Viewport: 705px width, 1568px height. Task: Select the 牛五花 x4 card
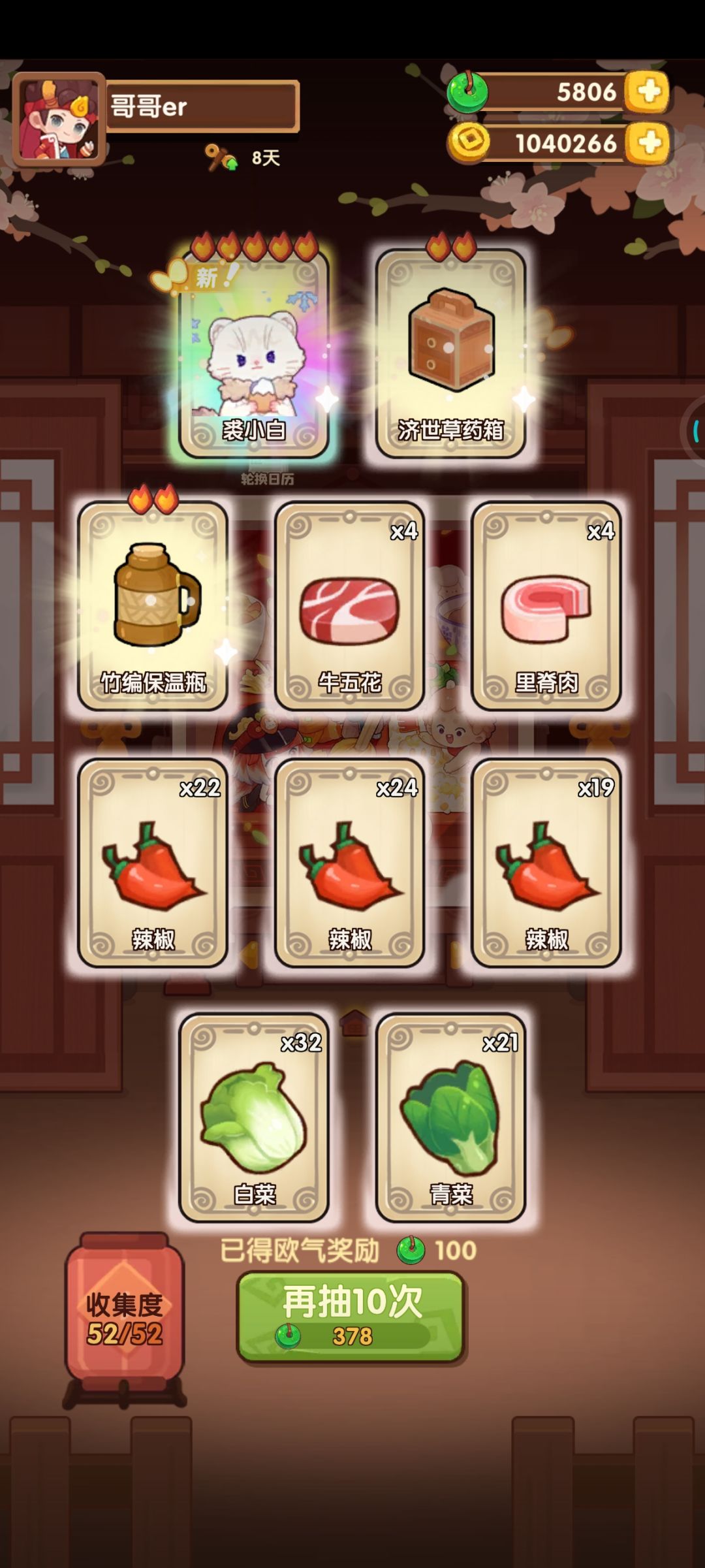point(350,606)
